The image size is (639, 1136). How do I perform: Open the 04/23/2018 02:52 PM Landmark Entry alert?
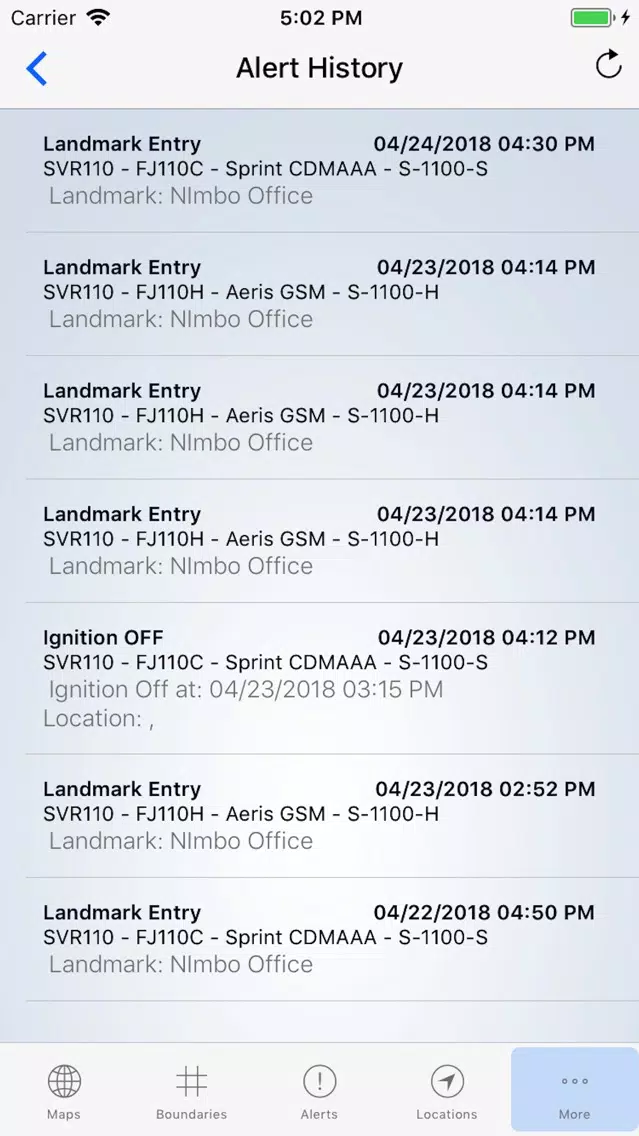click(320, 816)
